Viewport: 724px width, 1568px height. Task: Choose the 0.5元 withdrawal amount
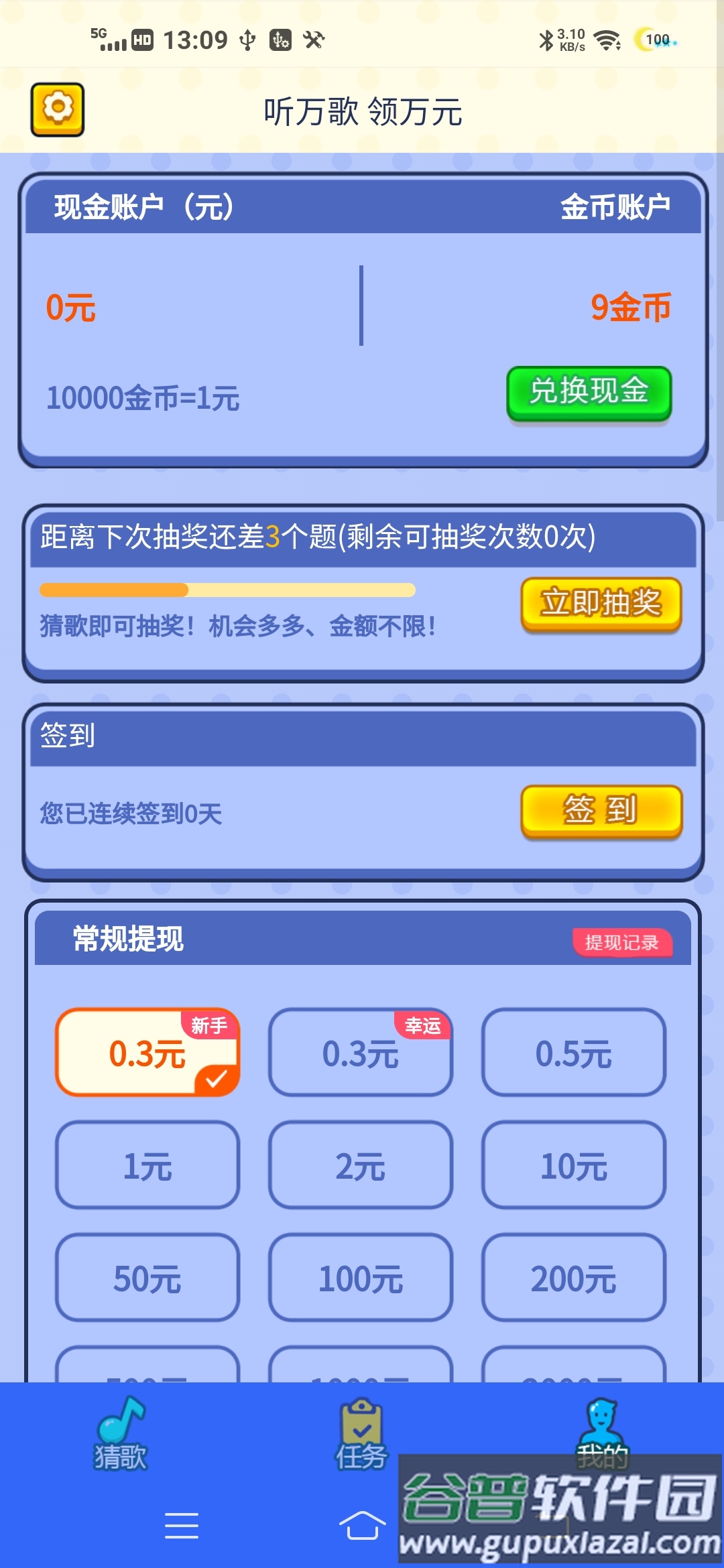(573, 1053)
